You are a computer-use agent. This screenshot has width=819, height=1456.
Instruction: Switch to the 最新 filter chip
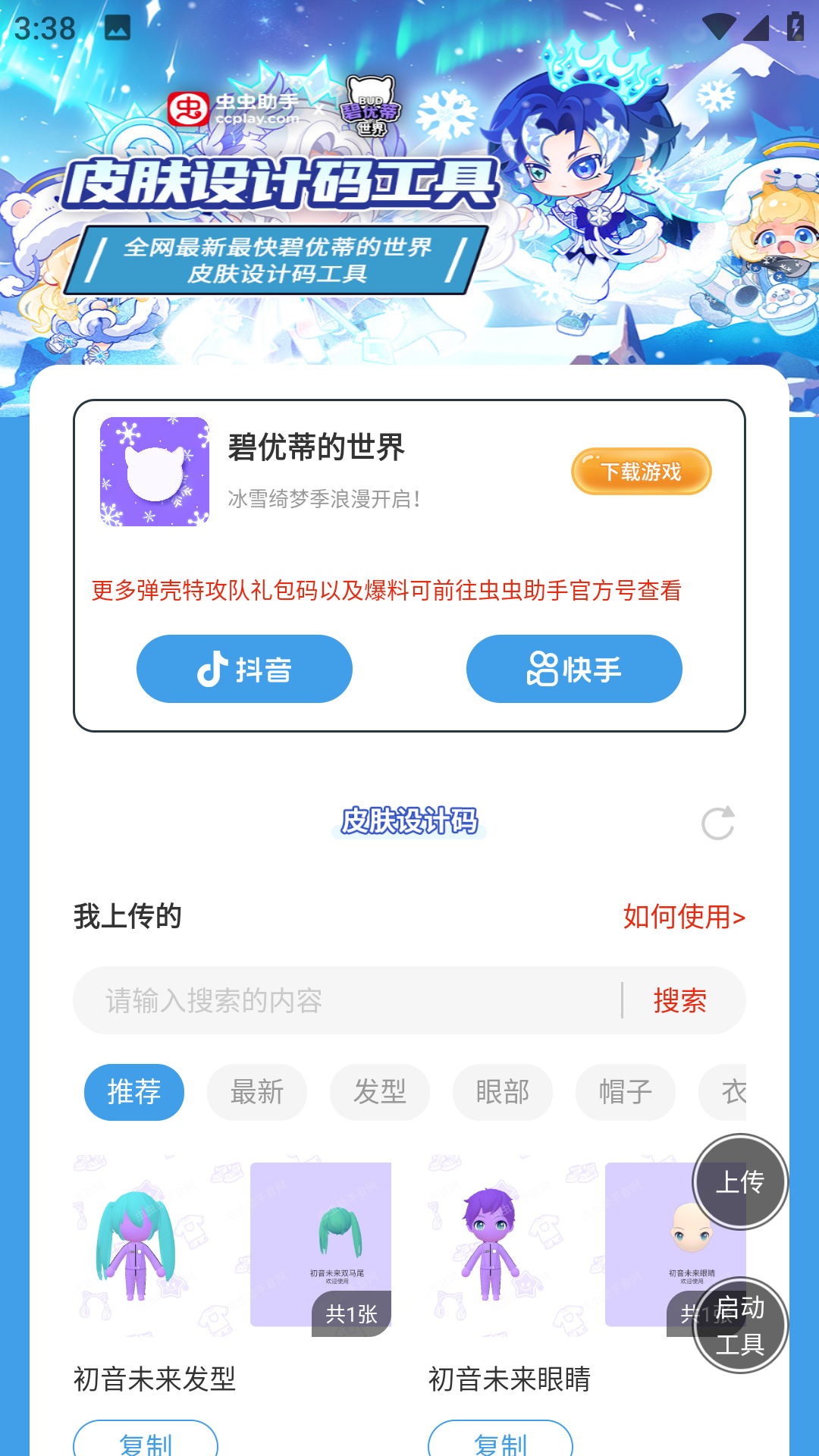[257, 1092]
